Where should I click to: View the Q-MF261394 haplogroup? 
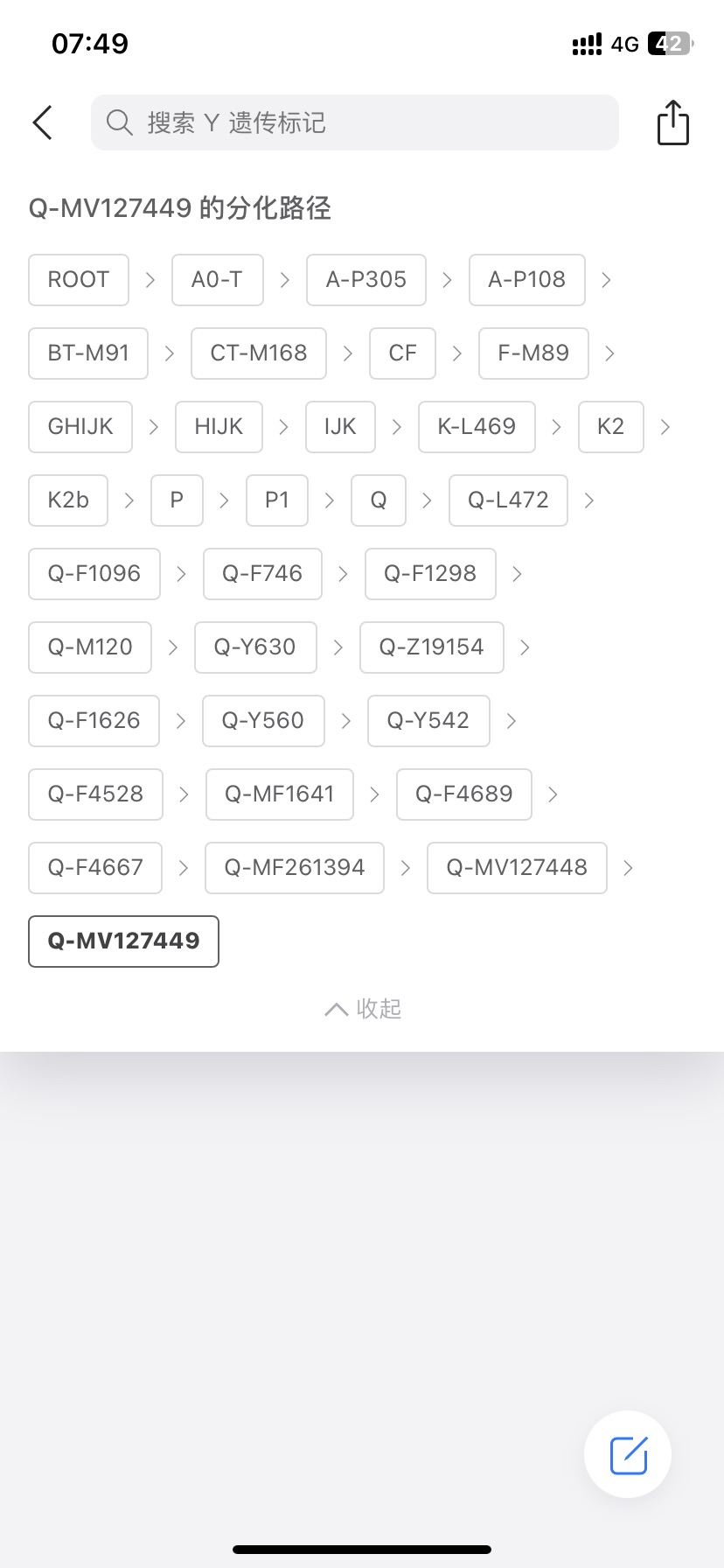pyautogui.click(x=295, y=868)
